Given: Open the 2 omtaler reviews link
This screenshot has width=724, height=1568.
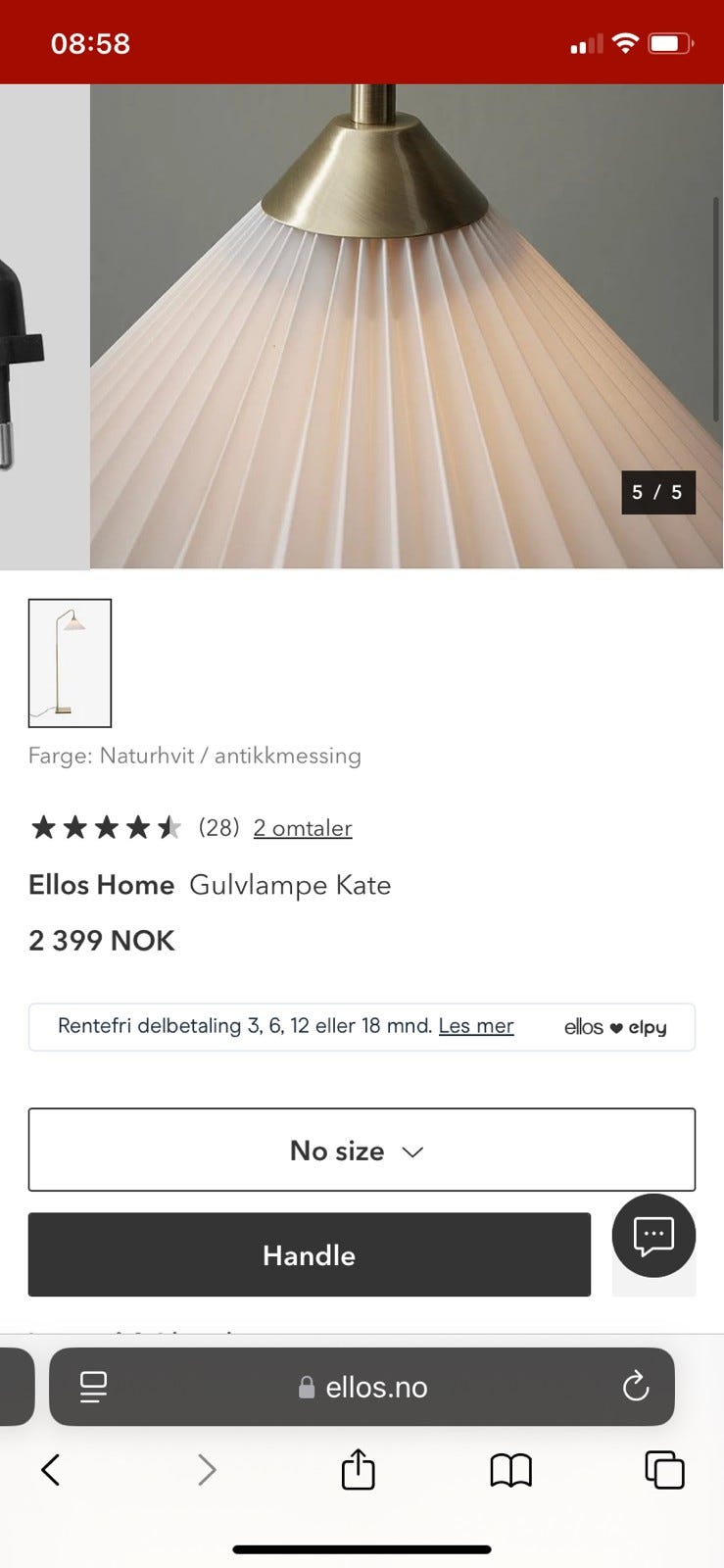Looking at the screenshot, I should 302,828.
